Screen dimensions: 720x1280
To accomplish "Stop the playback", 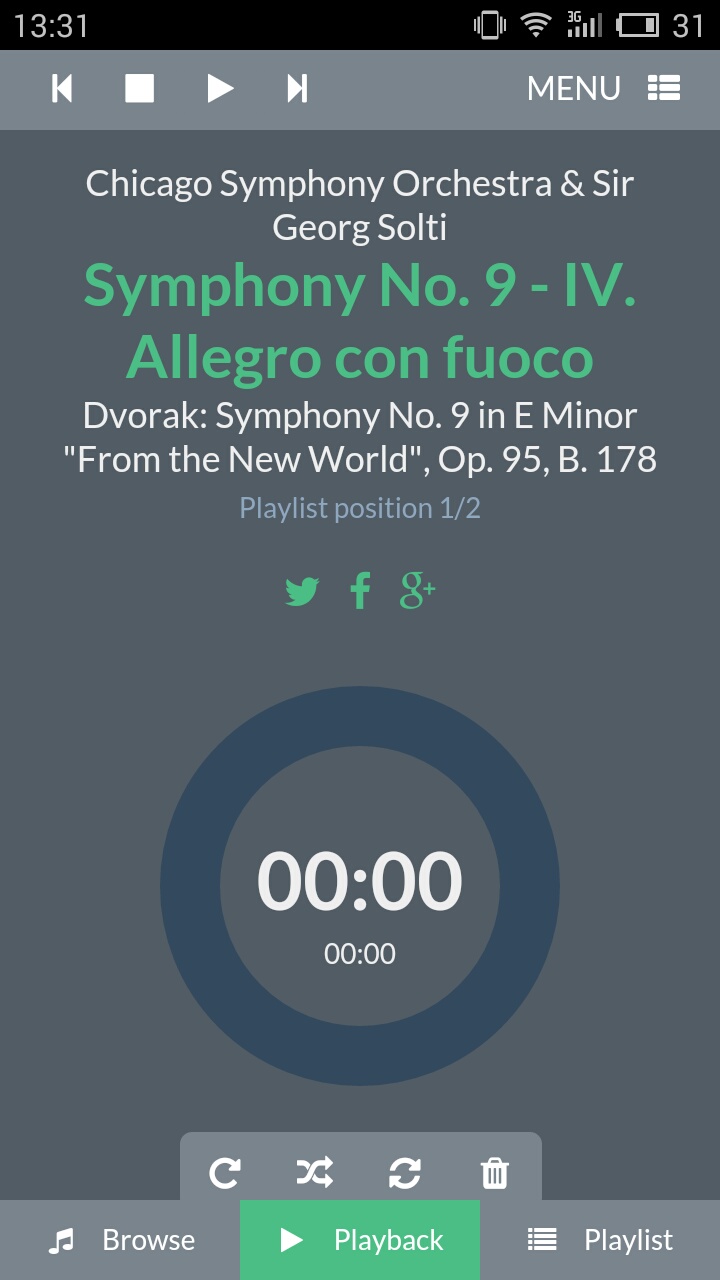I will click(x=140, y=89).
